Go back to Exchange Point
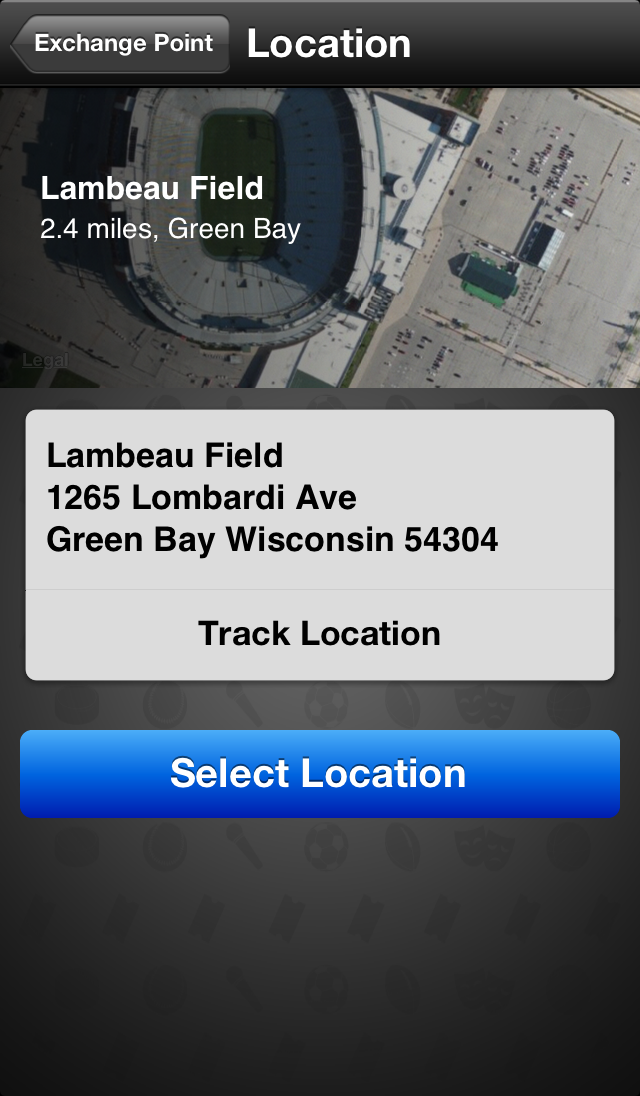The image size is (640, 1096). (x=120, y=44)
